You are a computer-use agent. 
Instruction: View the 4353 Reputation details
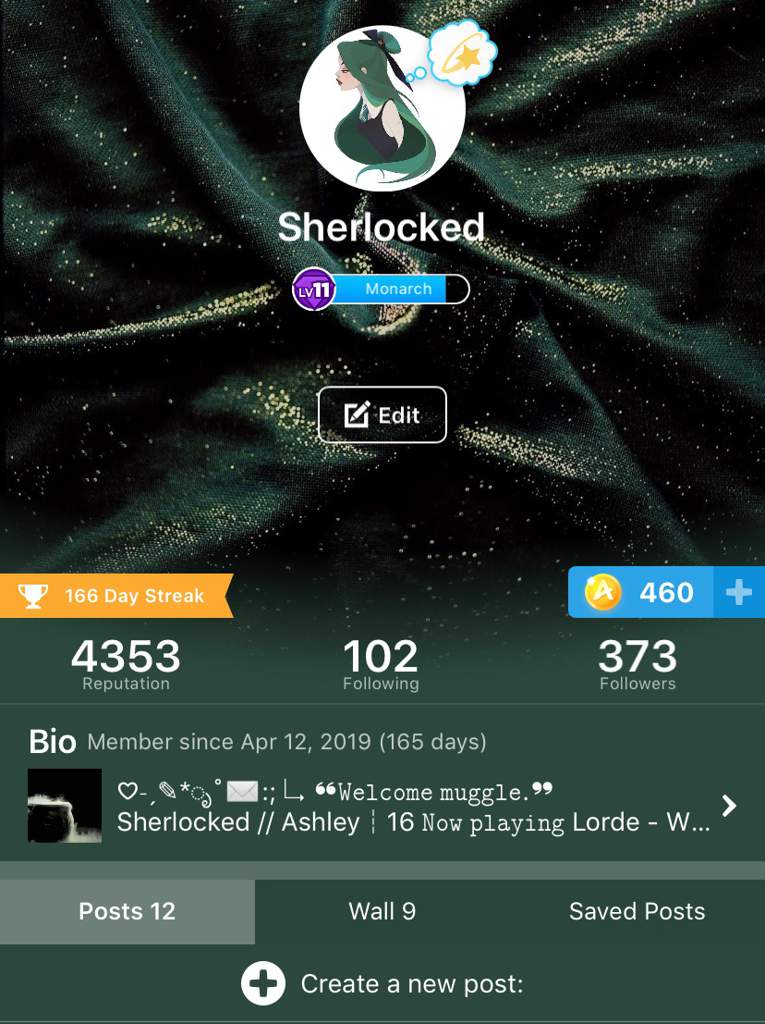click(126, 665)
